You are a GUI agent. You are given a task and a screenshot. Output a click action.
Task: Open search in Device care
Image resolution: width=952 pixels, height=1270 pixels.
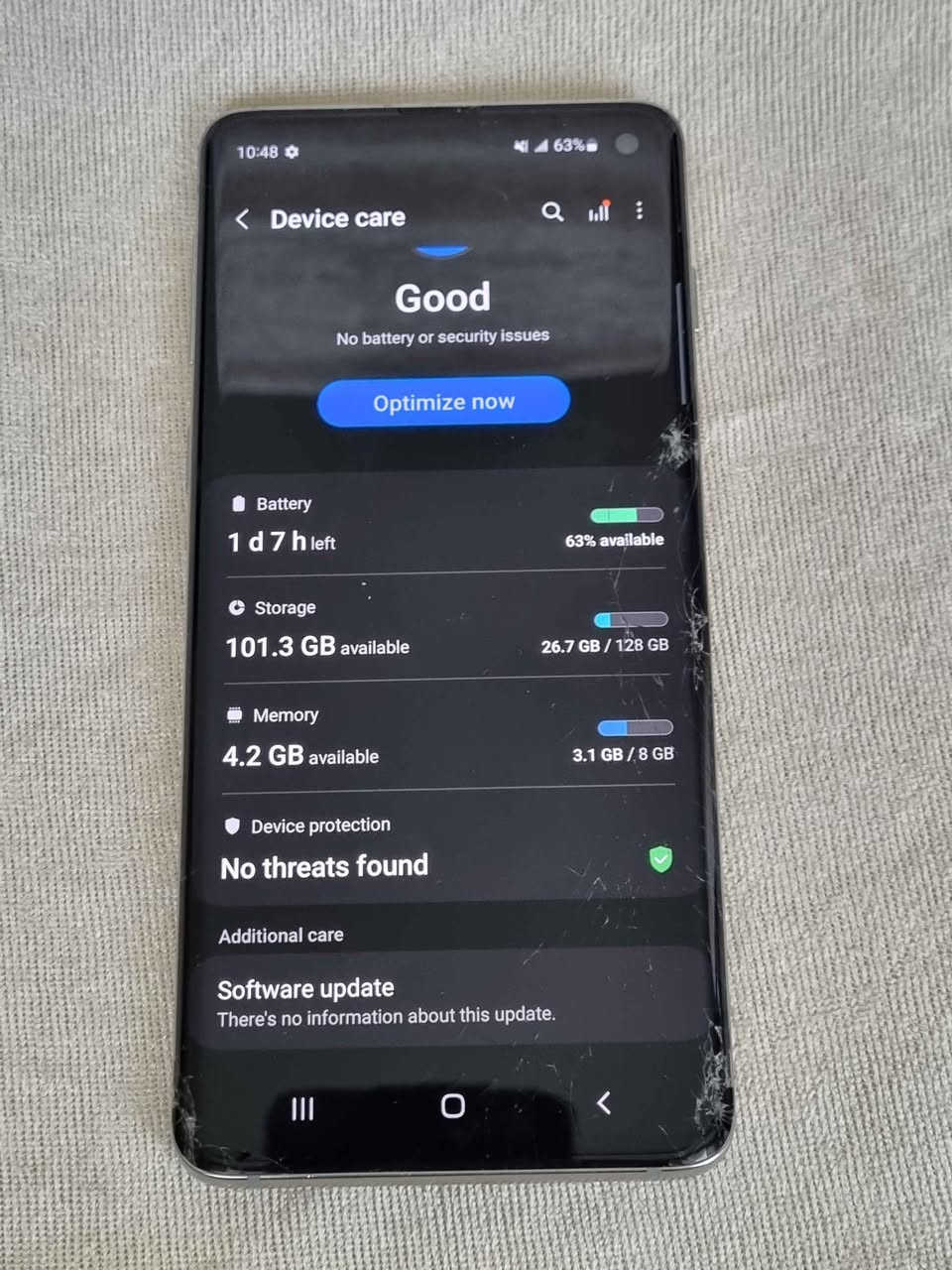coord(552,211)
